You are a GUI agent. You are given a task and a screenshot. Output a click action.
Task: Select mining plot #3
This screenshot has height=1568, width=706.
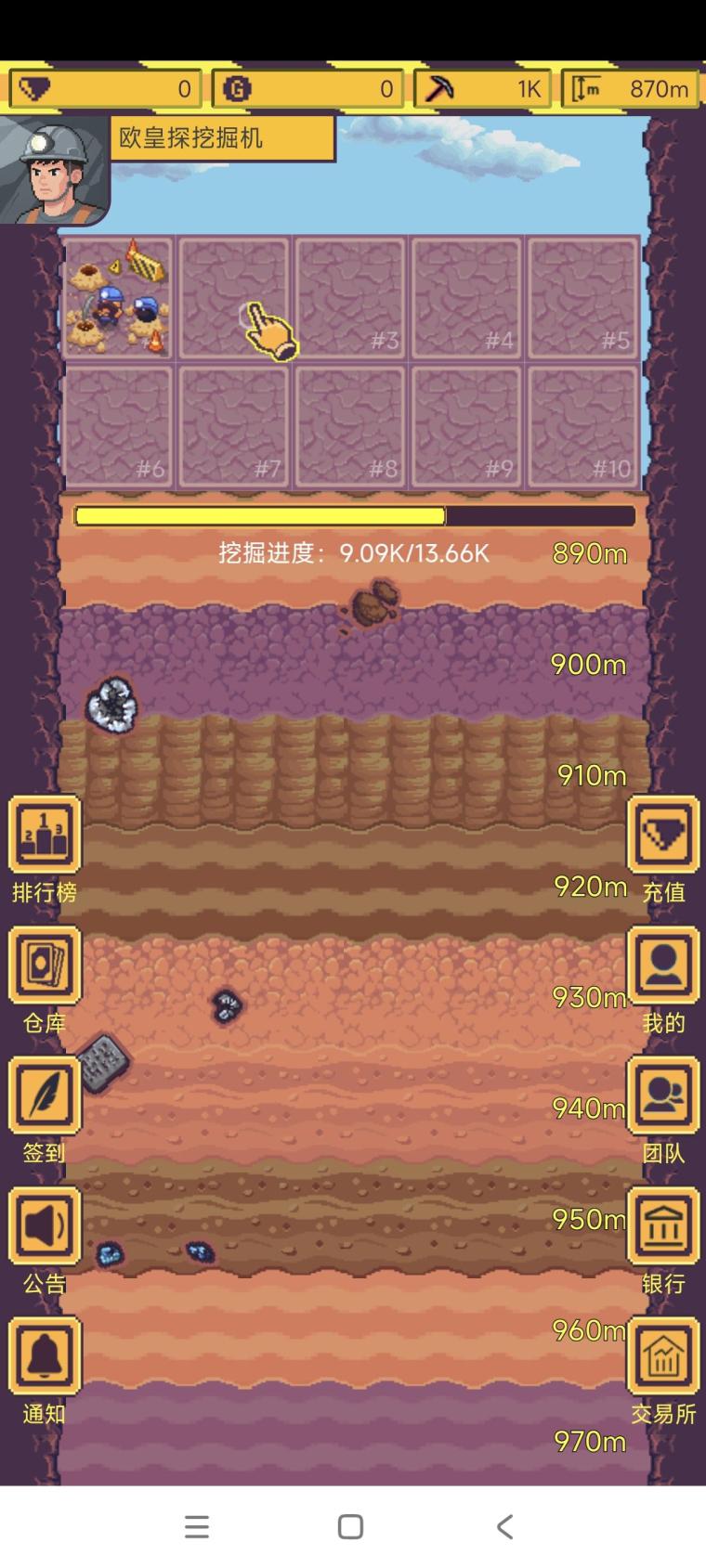350,297
